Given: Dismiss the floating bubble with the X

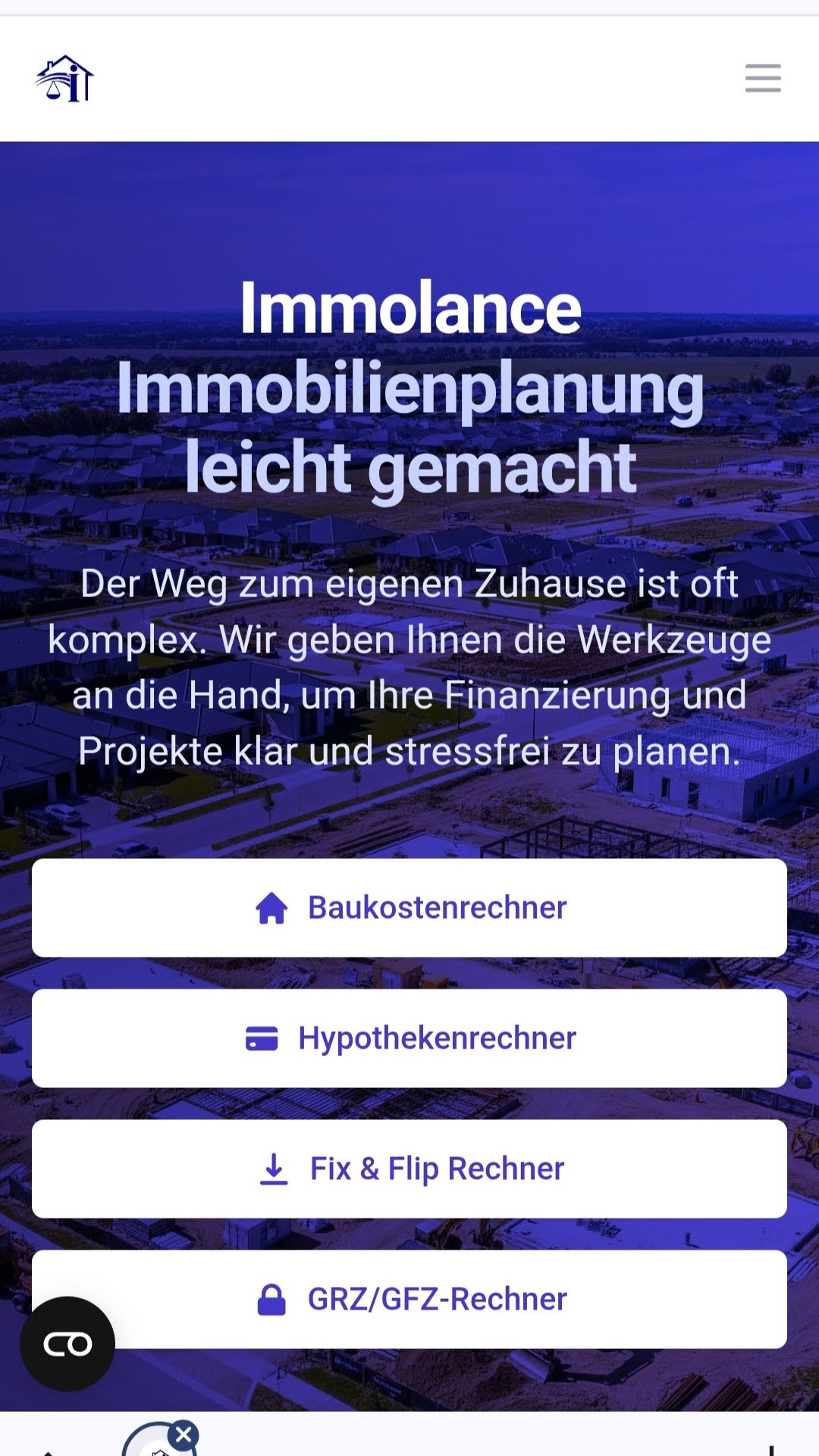Looking at the screenshot, I should click(x=184, y=1435).
